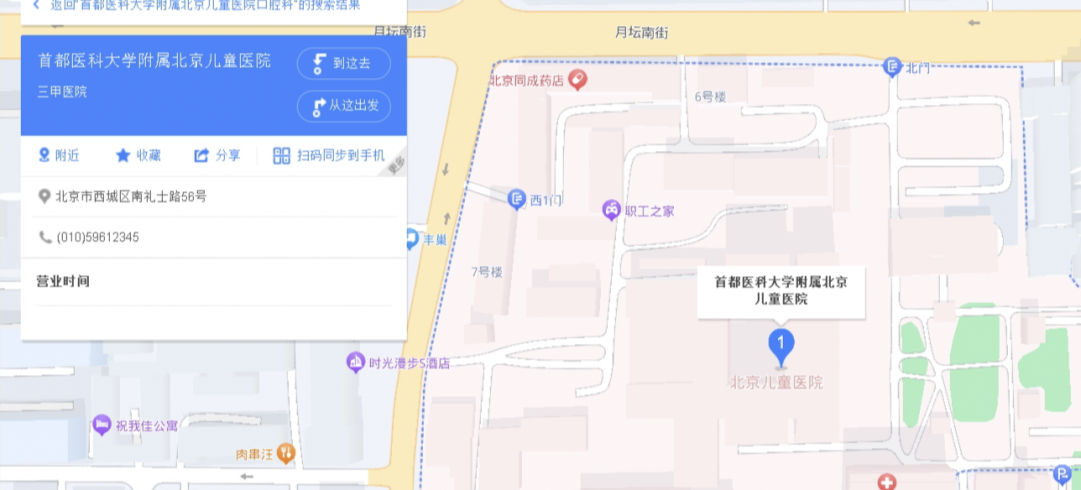Tap the 时光漫步S酒店 hotel marker
Viewport: 1081px width, 490px height.
point(356,362)
